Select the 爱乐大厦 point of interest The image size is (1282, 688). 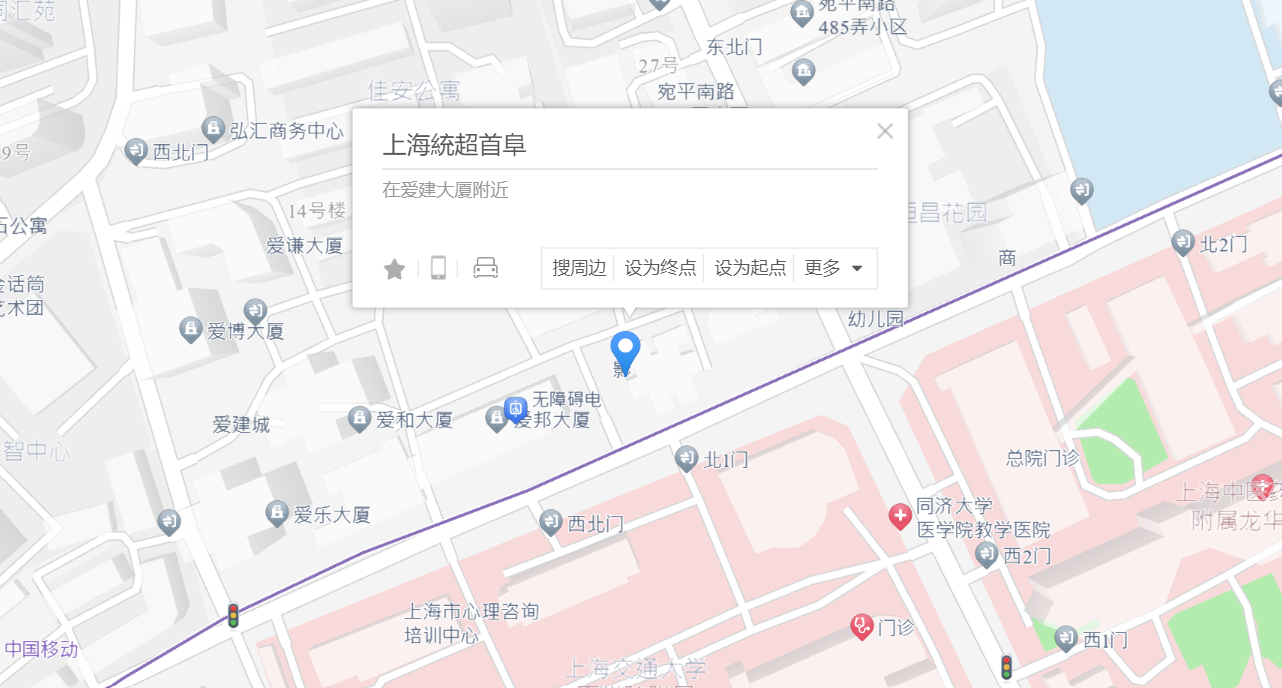click(x=277, y=514)
